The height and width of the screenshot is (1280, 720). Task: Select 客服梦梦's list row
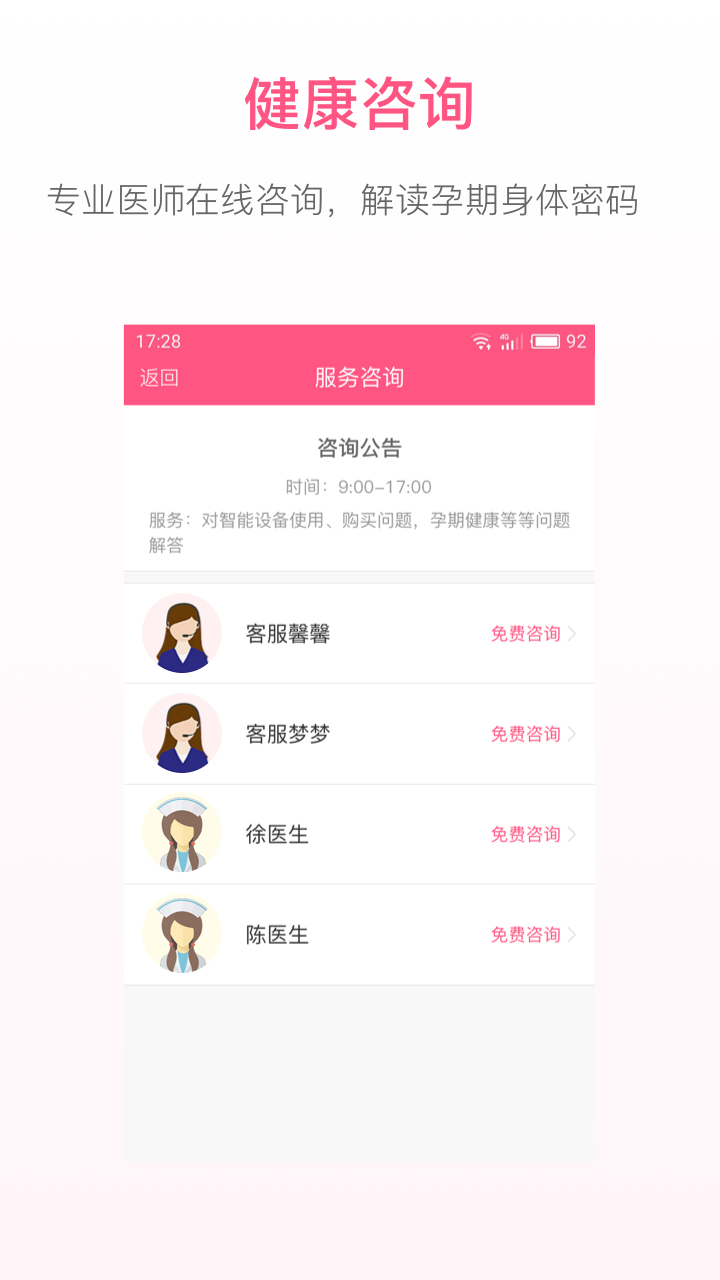click(x=360, y=734)
